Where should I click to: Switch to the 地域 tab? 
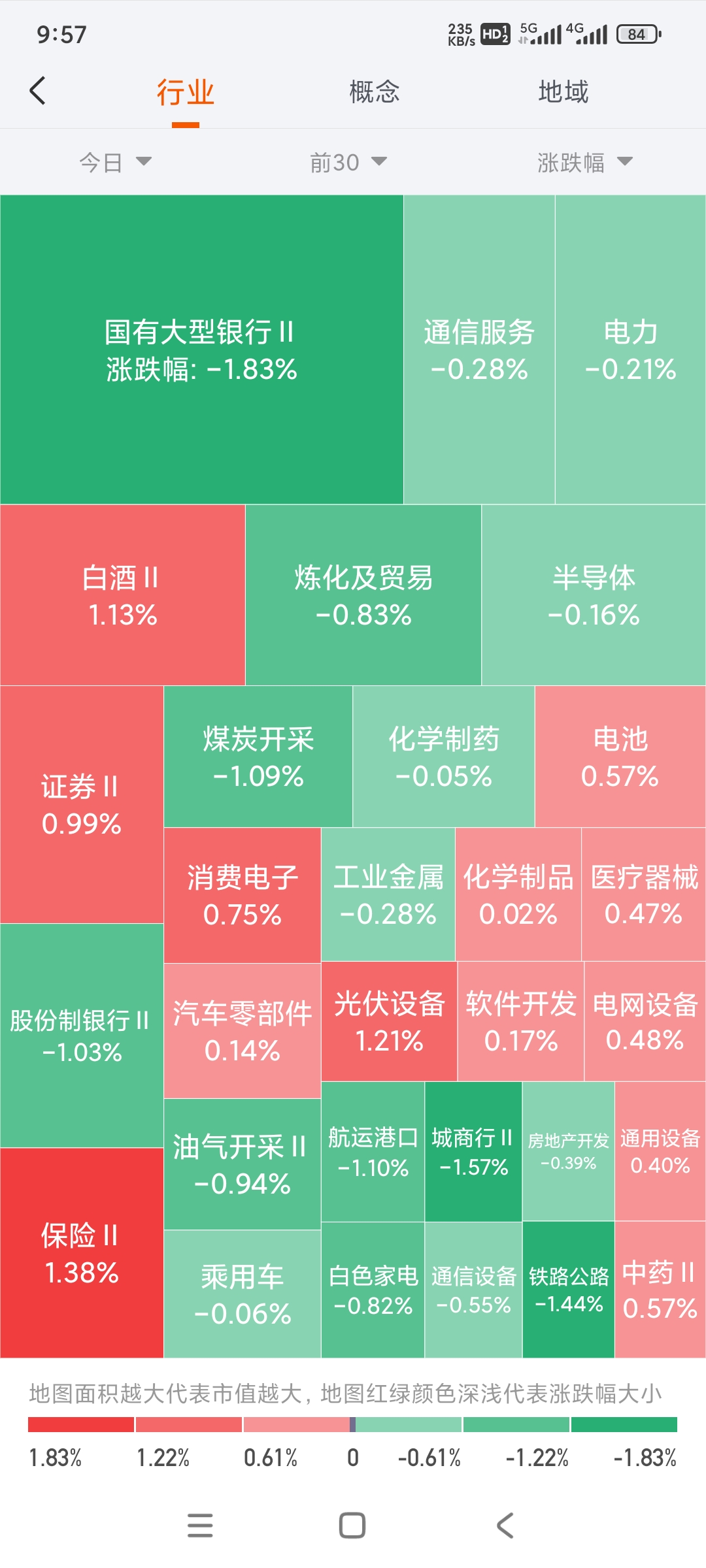click(x=563, y=91)
